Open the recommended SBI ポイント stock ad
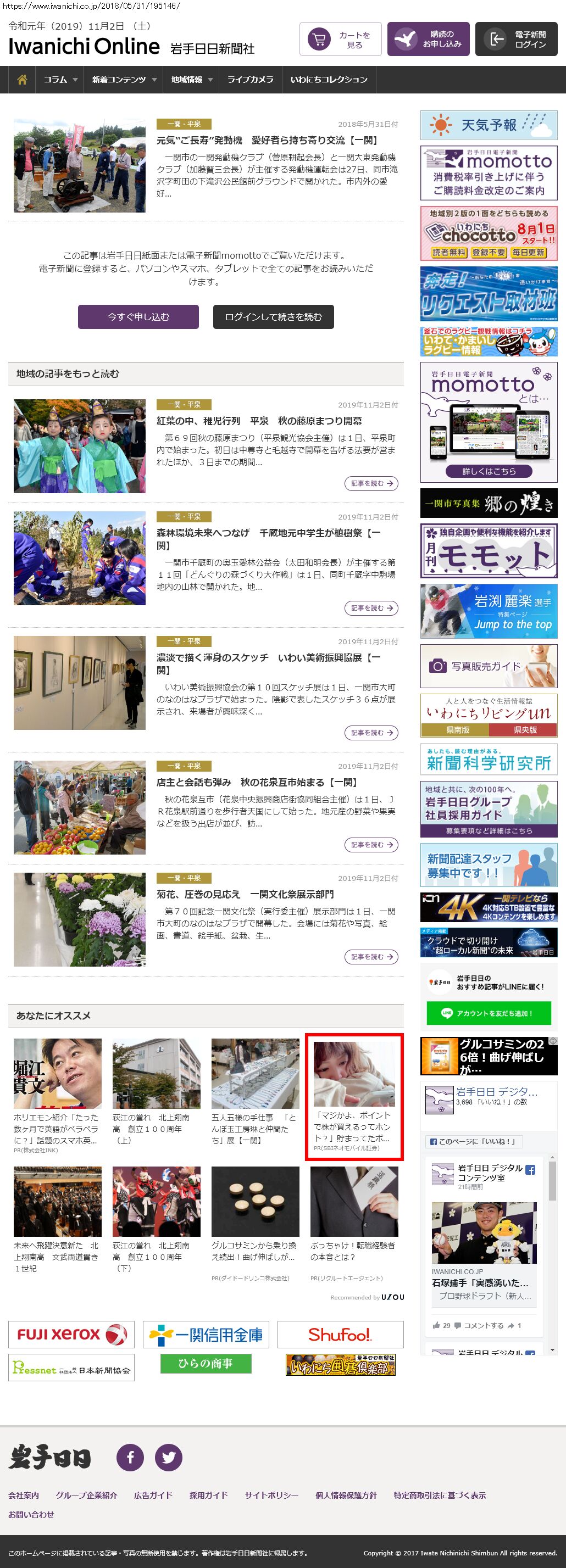Viewport: 566px width, 1568px height. coord(353,1096)
